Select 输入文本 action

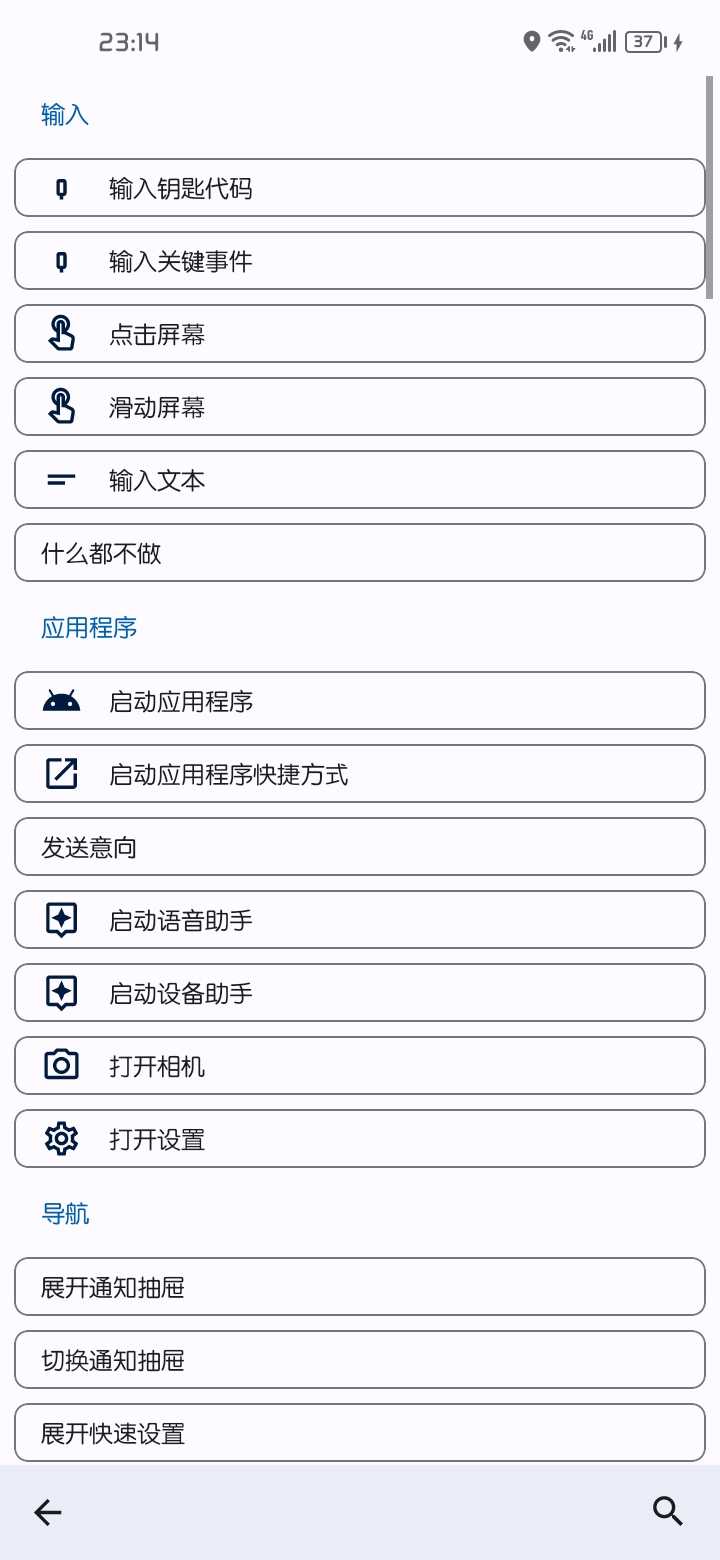(360, 480)
